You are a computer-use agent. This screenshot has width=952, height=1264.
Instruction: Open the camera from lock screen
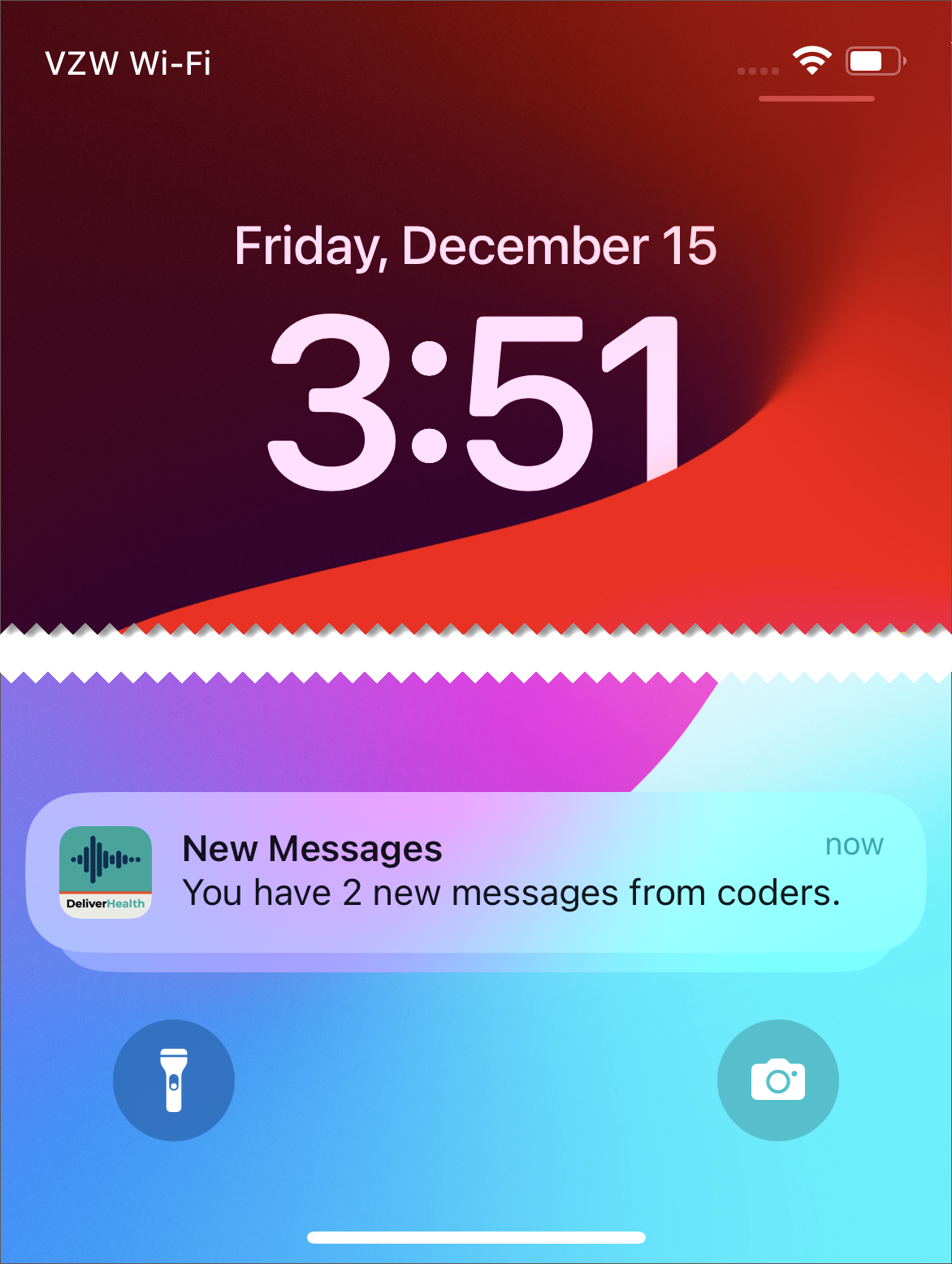pos(777,1080)
